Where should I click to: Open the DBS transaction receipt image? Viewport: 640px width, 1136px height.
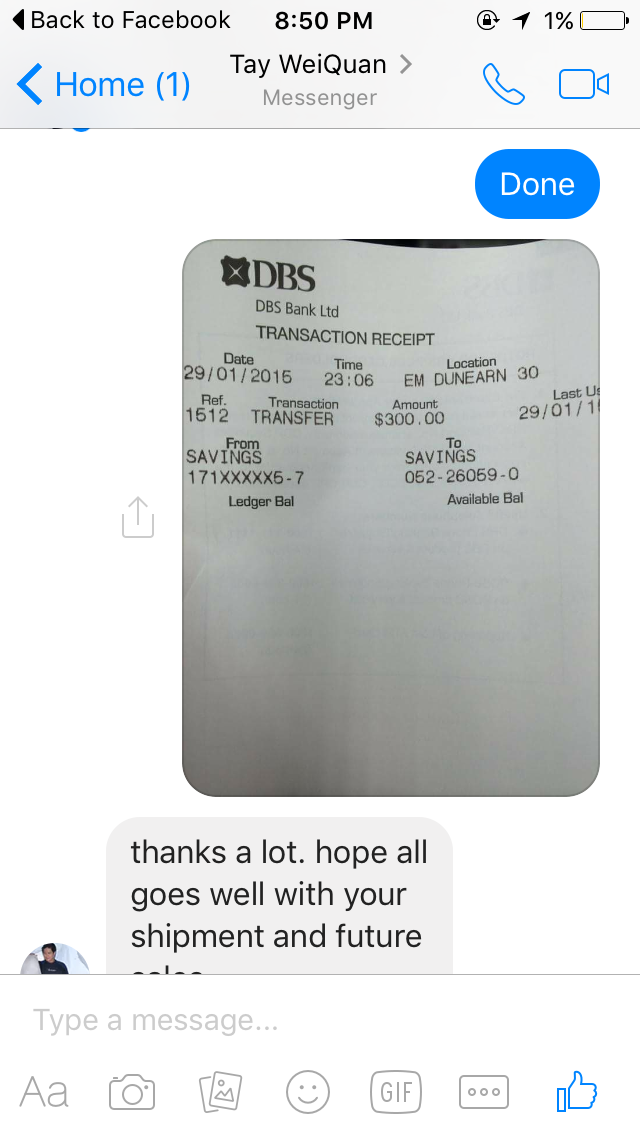(391, 517)
